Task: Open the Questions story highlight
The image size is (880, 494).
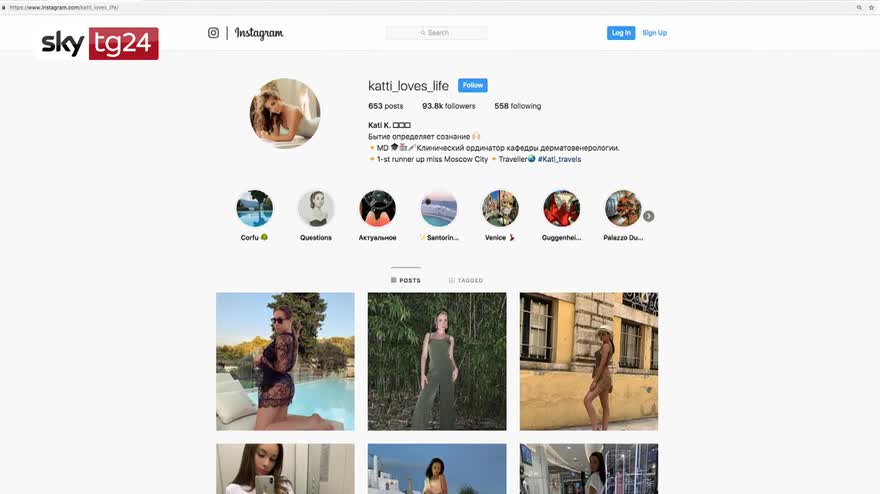Action: click(316, 209)
